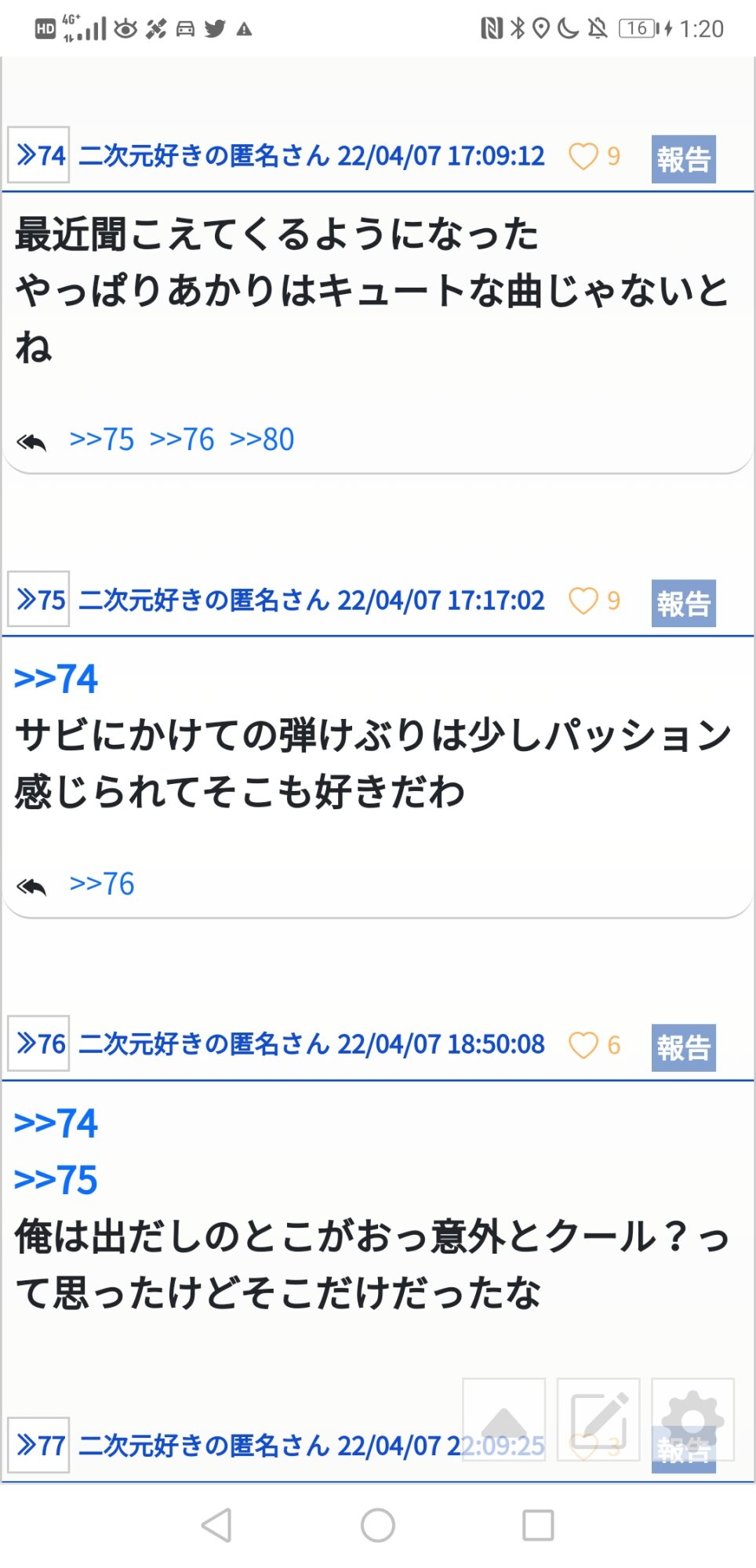Open reply link >>75 under post 74
Screen dimensions: 756x1568
[102, 440]
